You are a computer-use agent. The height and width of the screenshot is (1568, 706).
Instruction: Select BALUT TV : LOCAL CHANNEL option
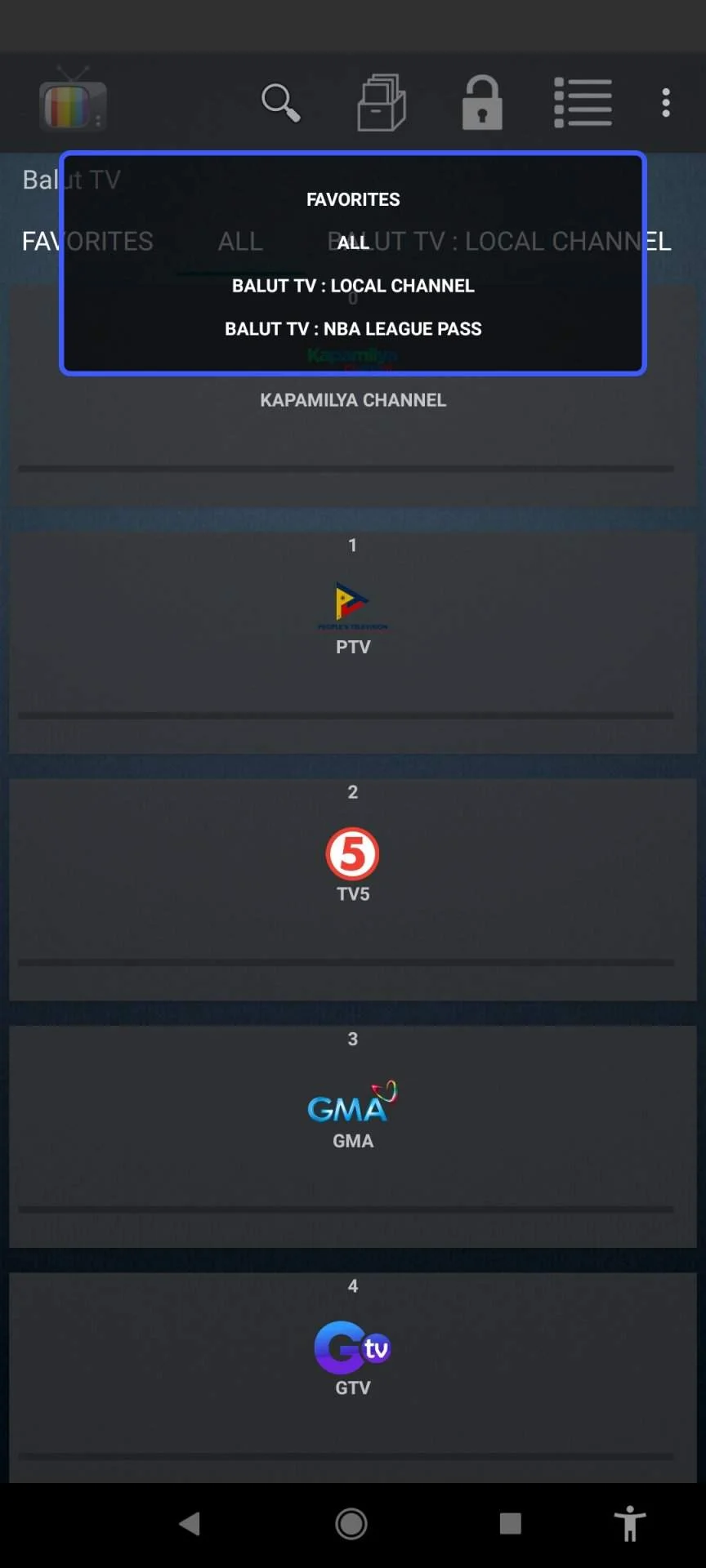(353, 286)
